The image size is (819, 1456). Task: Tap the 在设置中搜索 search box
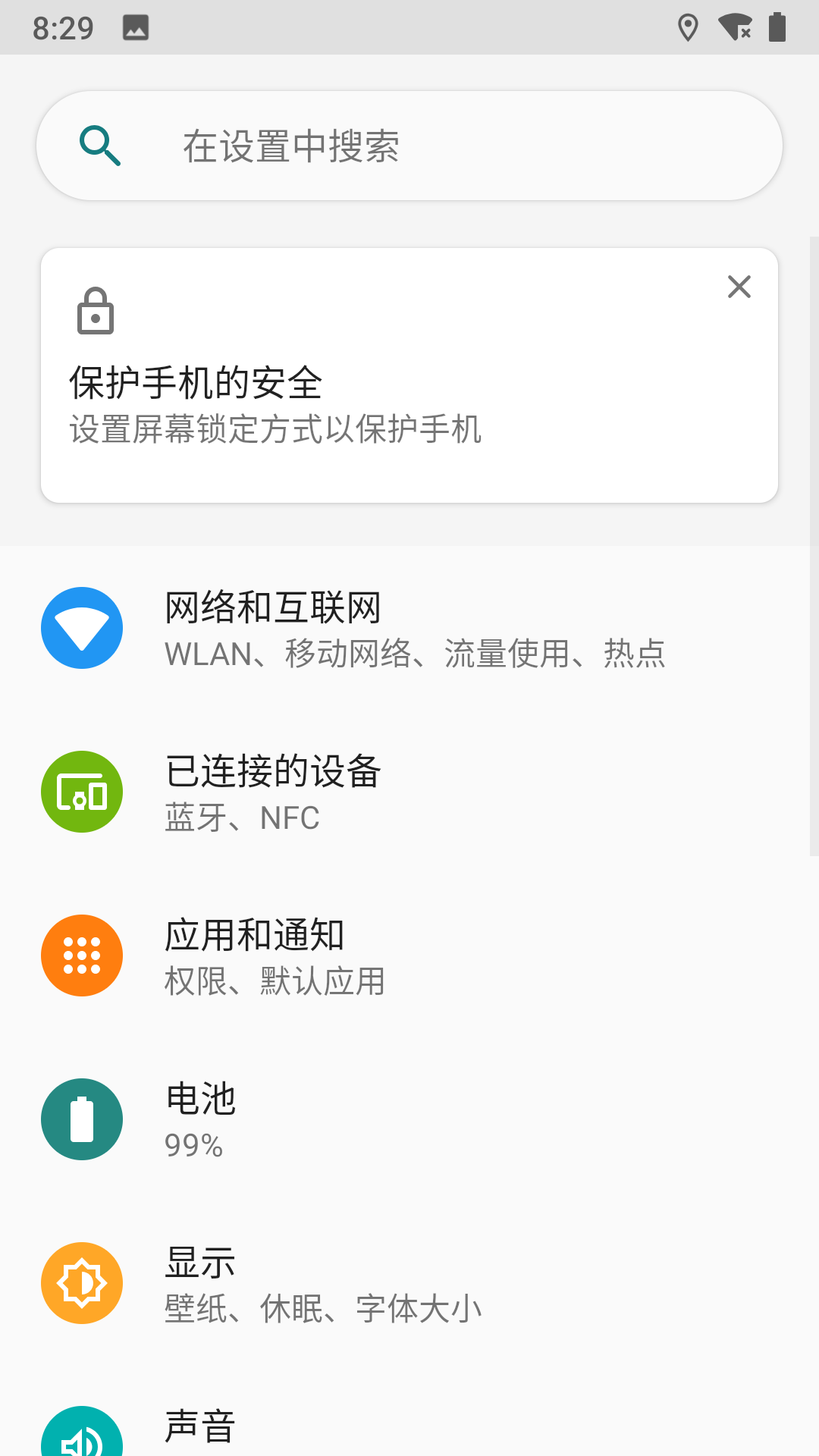point(409,146)
